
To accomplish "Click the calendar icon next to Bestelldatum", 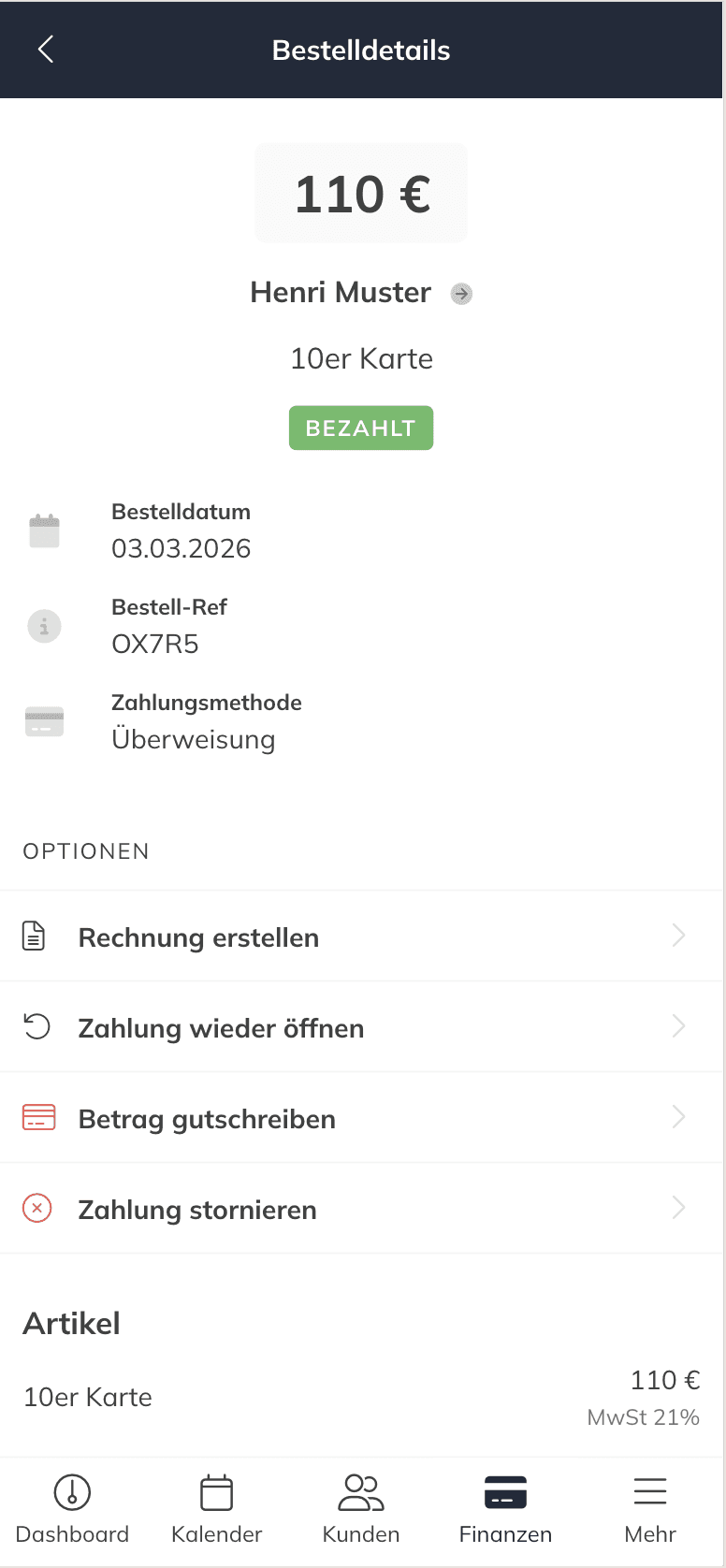I will 44,530.
